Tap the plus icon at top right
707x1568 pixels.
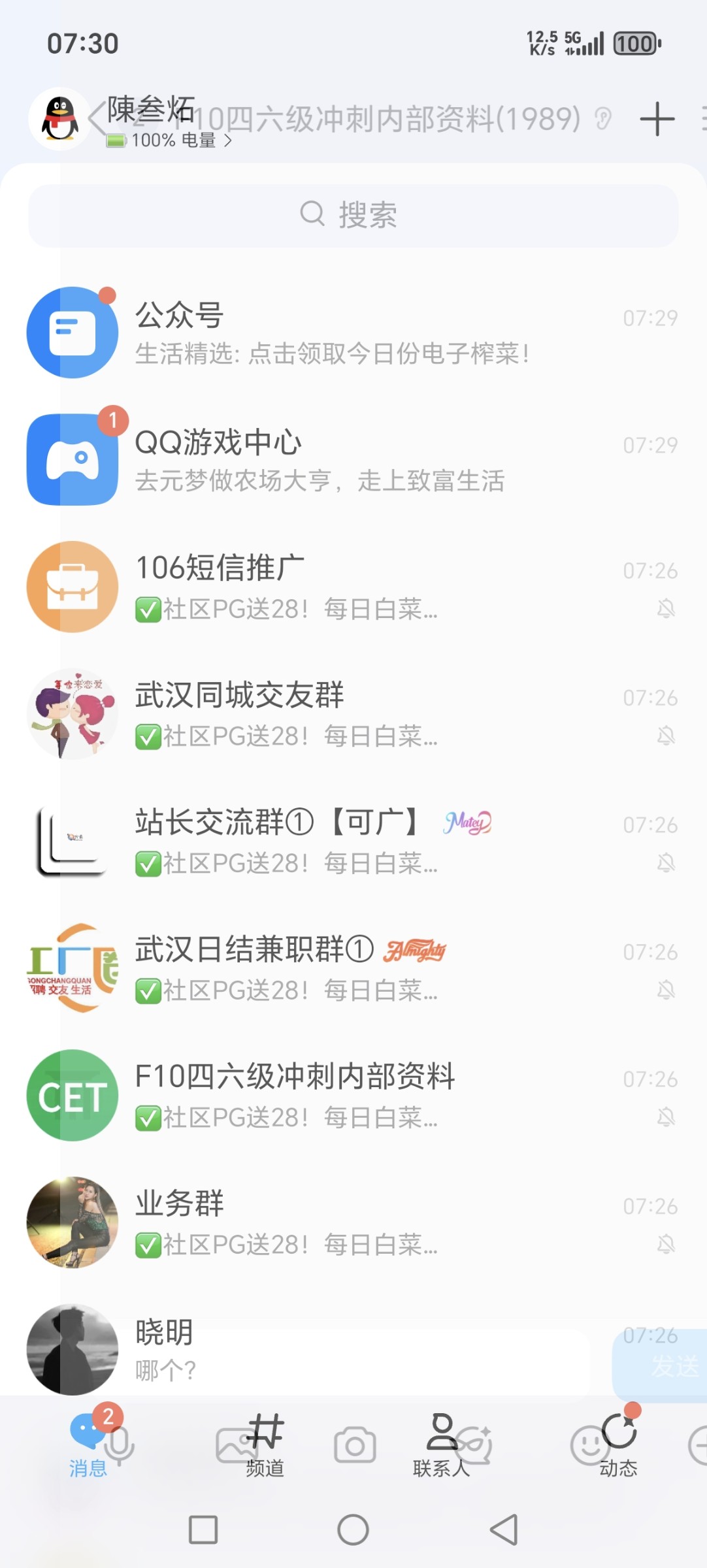[657, 120]
